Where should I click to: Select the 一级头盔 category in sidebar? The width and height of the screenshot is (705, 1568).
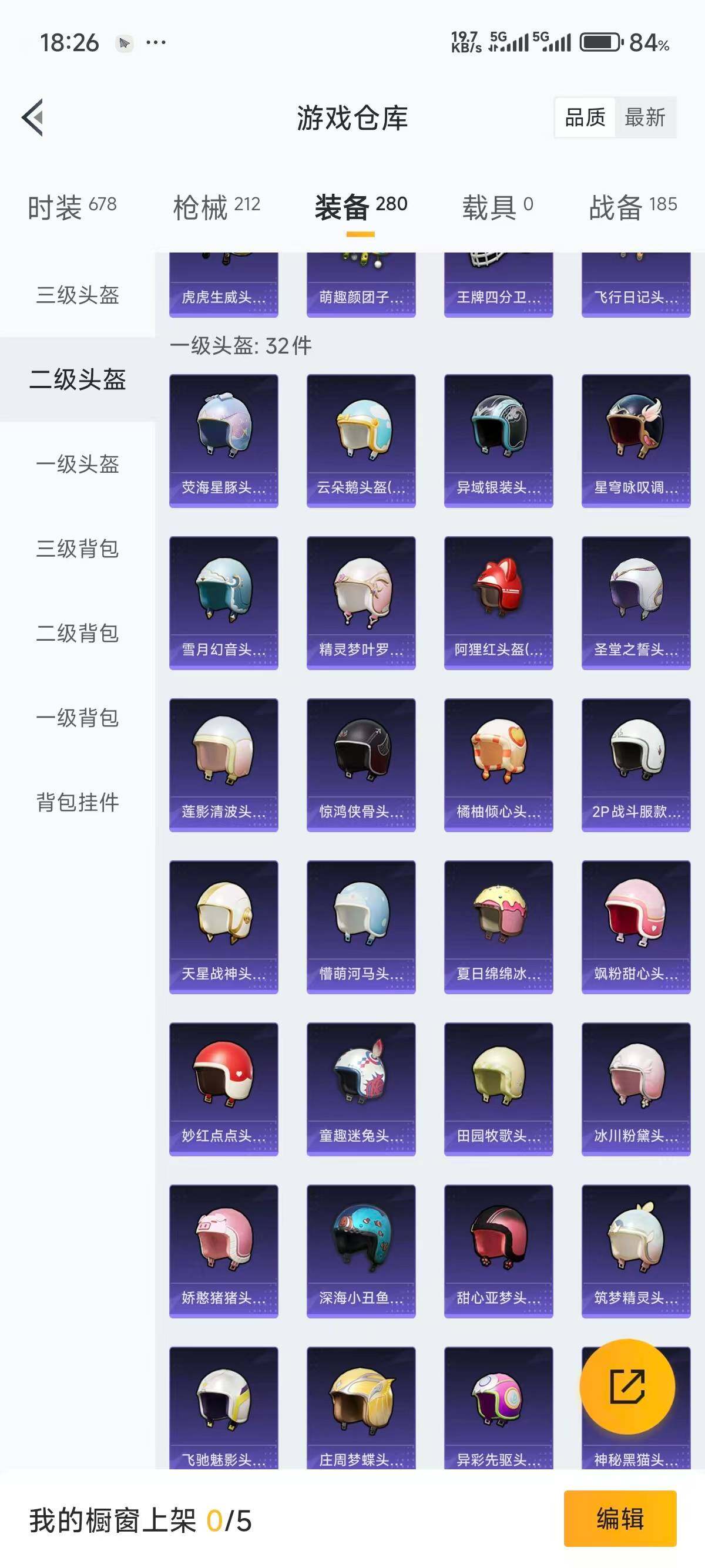pyautogui.click(x=78, y=465)
